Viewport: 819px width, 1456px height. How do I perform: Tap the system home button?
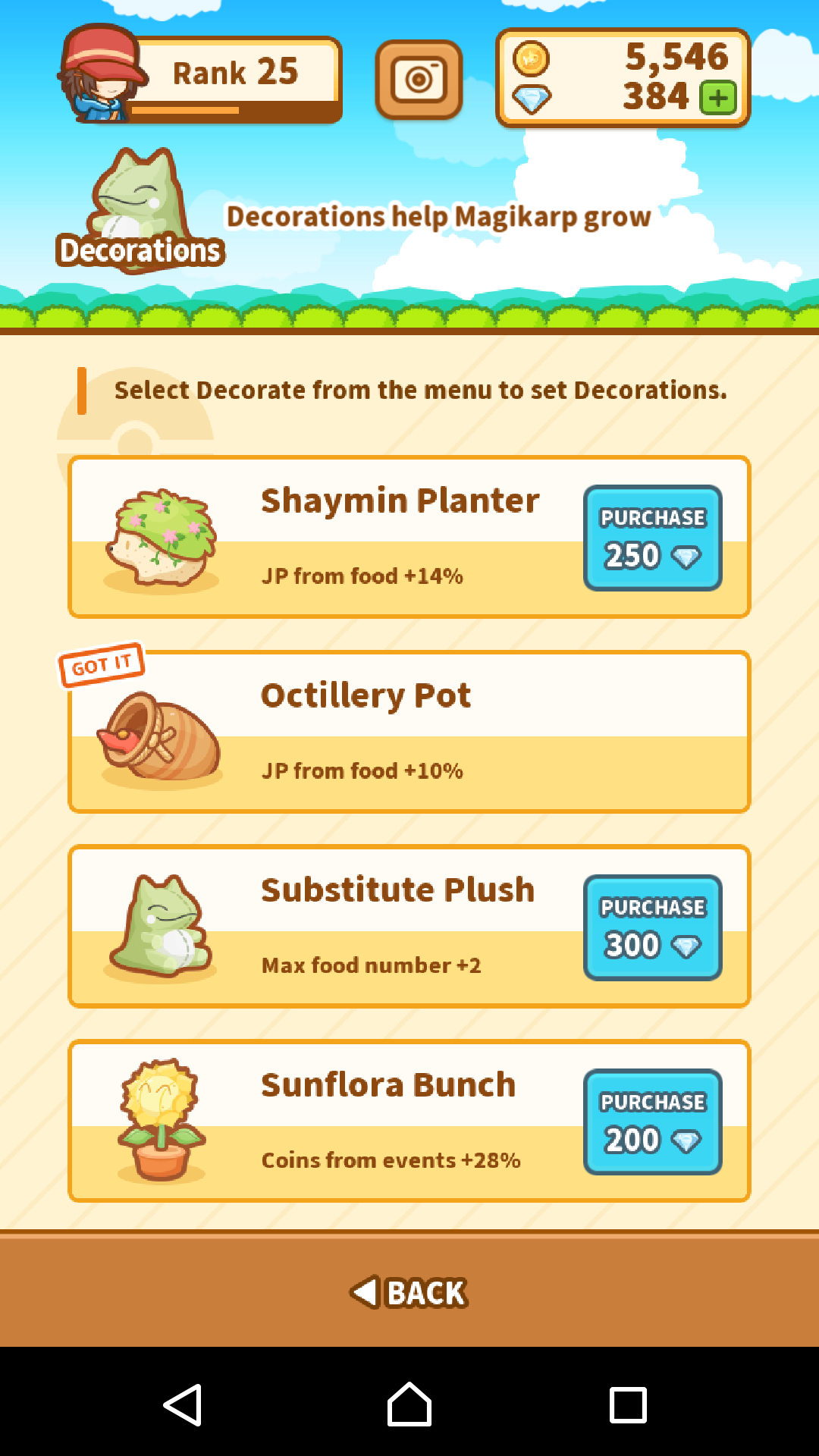pos(409,1404)
